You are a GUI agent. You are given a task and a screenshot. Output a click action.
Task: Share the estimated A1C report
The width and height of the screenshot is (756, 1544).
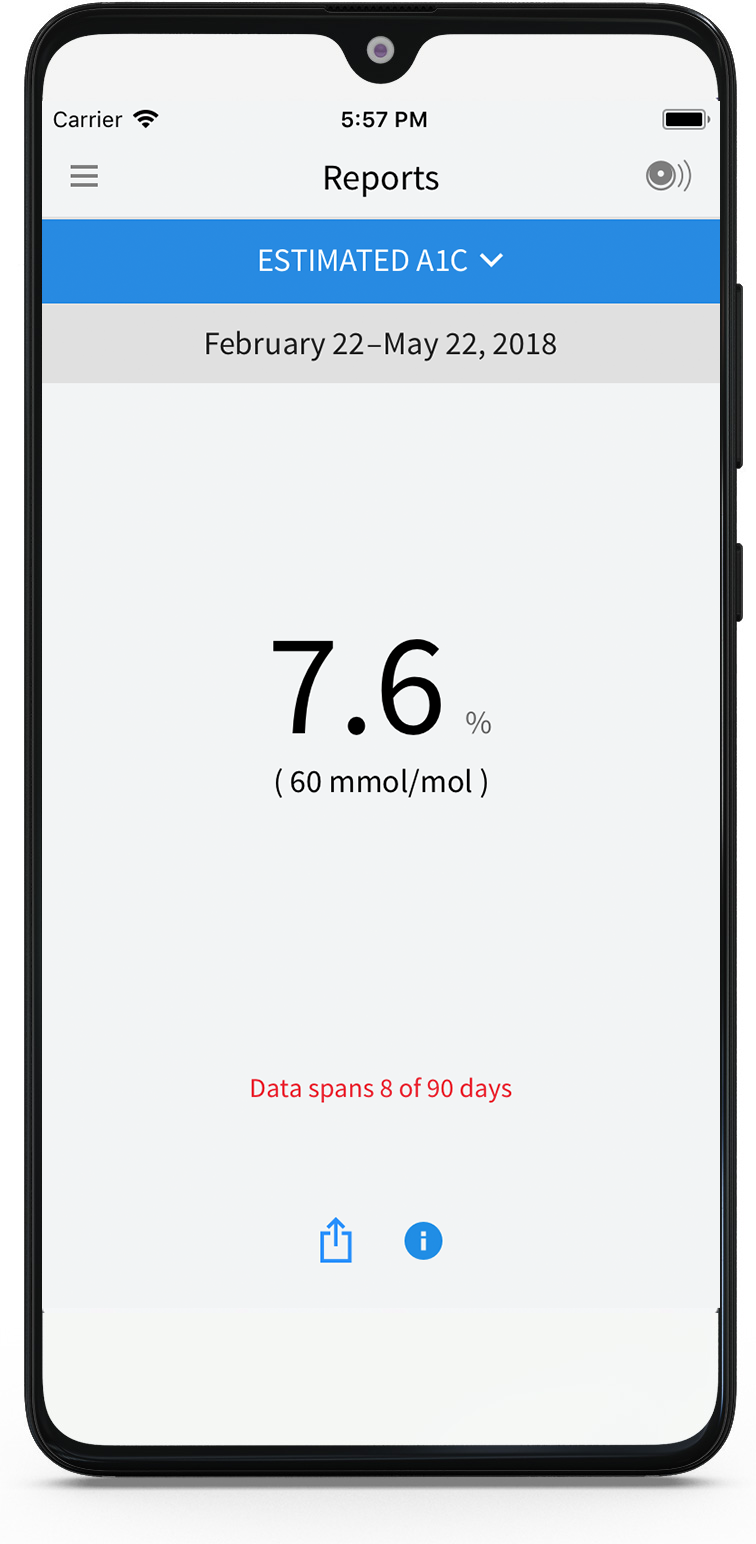(336, 1241)
